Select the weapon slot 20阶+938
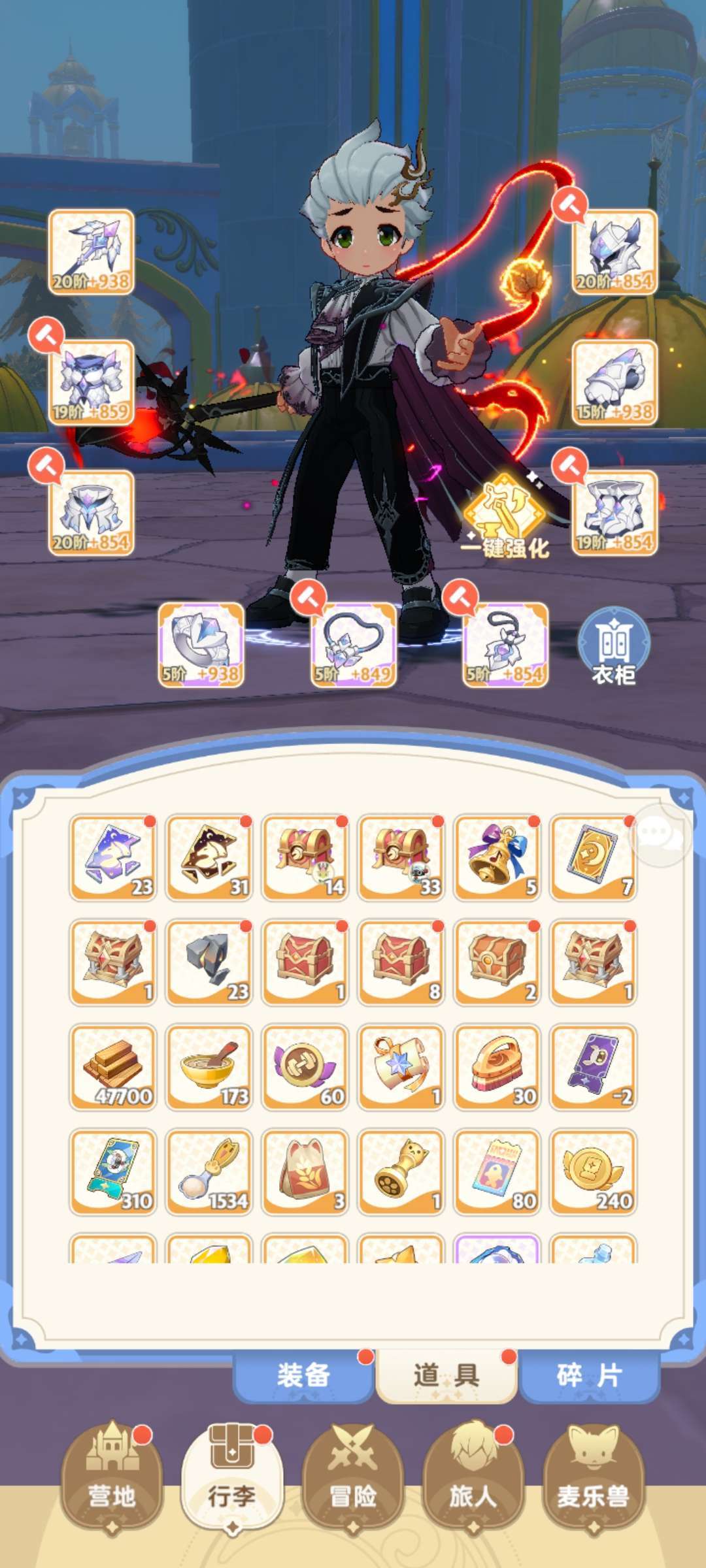The image size is (706, 1568). [x=92, y=252]
